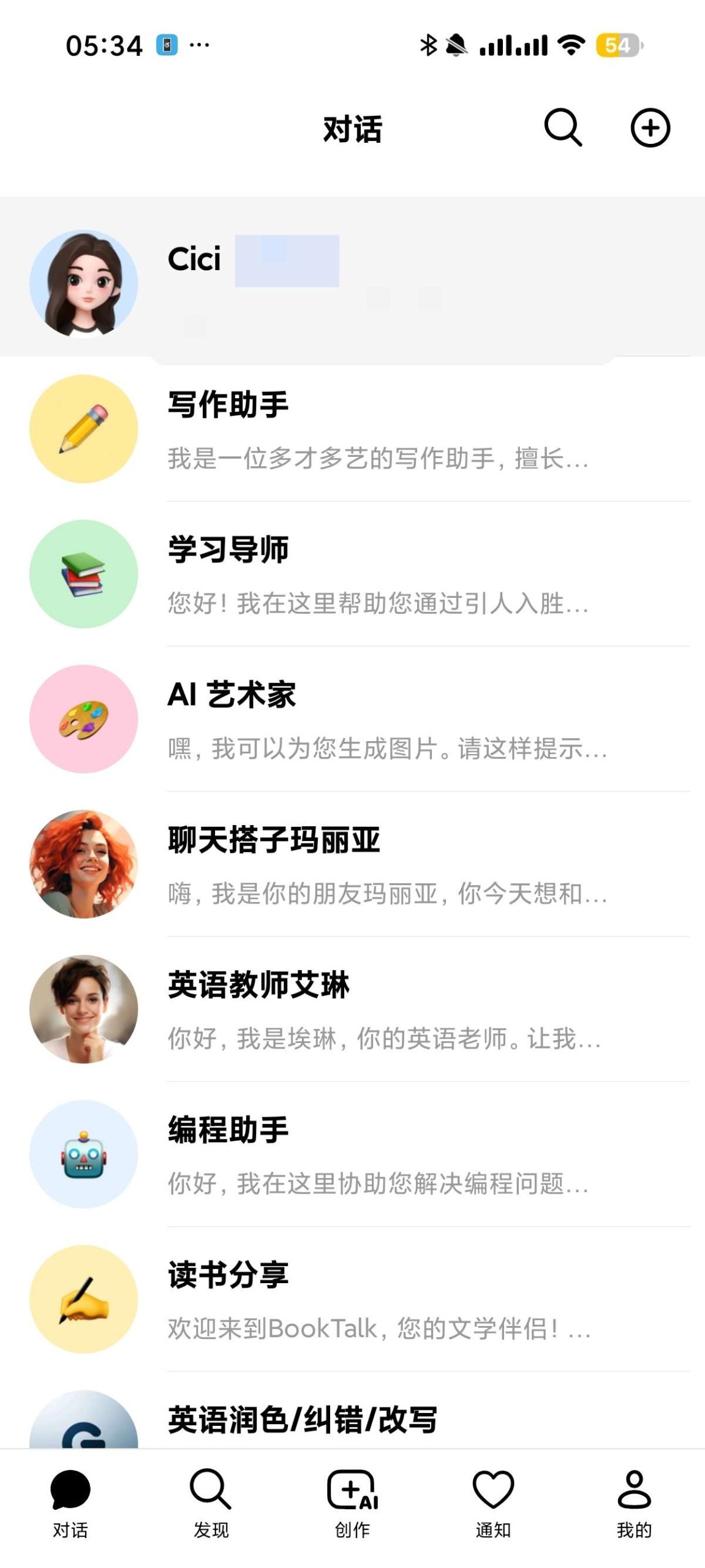Screen dimensions: 705x1568
Task: Tap the books avatar of 学习导师
Action: click(x=83, y=574)
